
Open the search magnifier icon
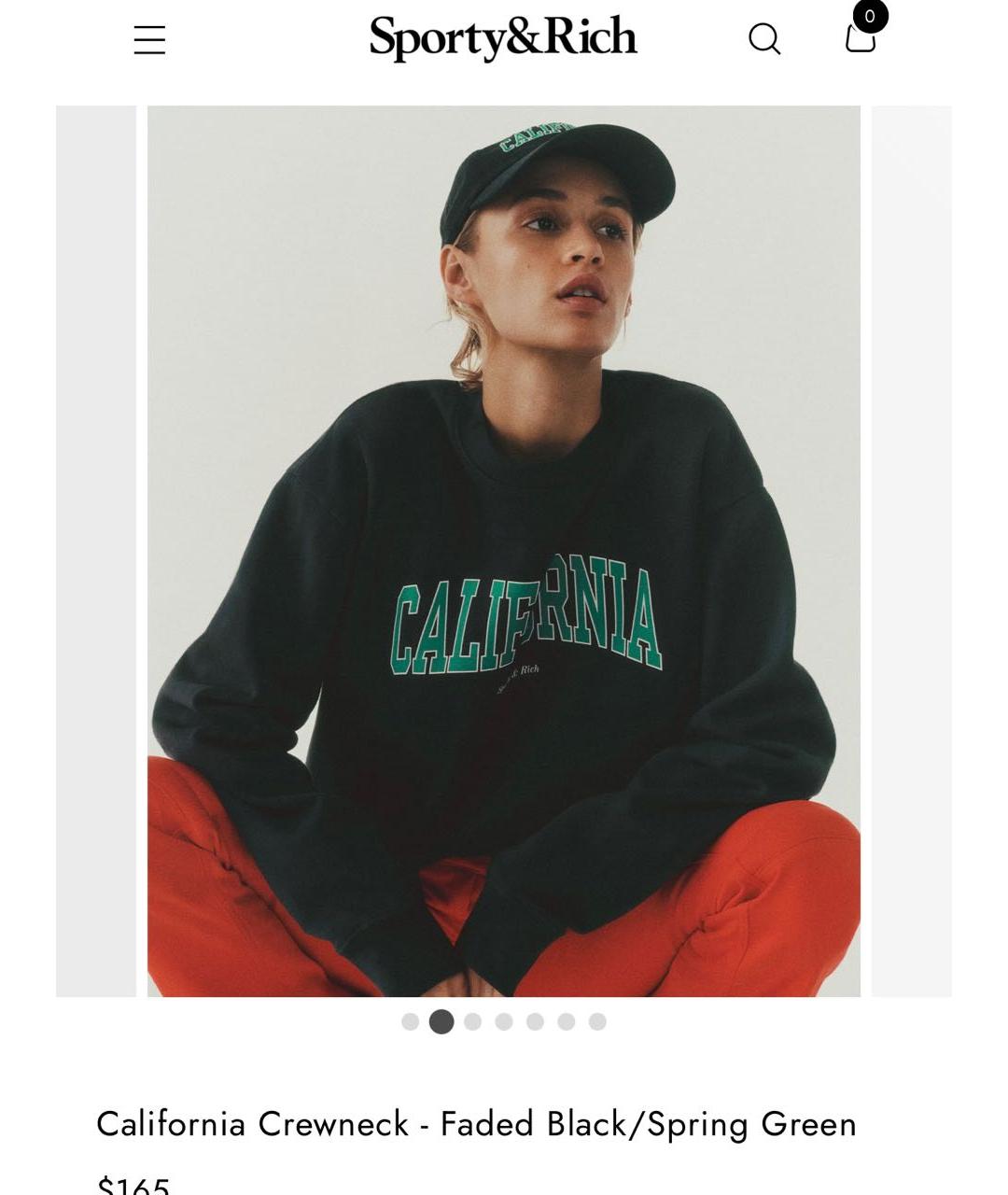point(764,39)
